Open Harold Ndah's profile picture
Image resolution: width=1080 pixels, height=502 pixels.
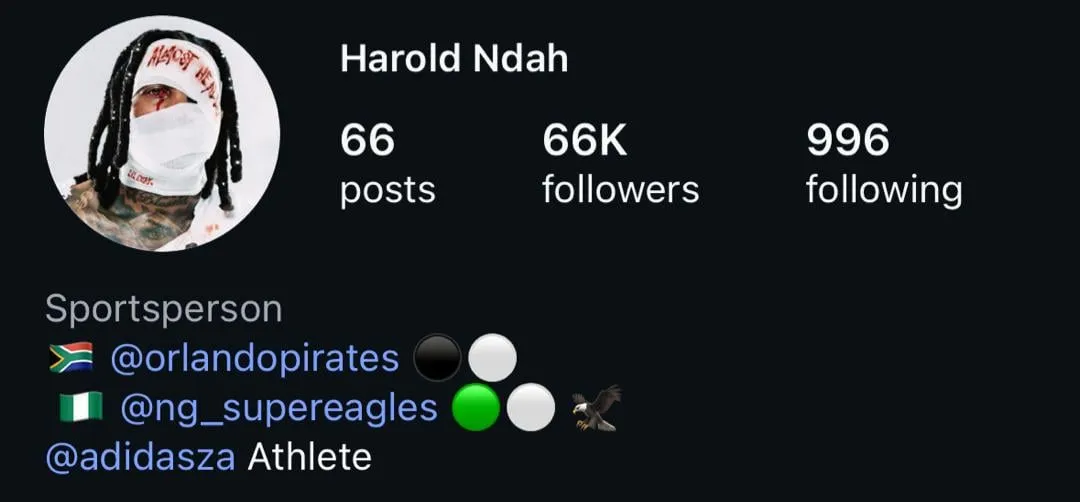click(x=162, y=133)
